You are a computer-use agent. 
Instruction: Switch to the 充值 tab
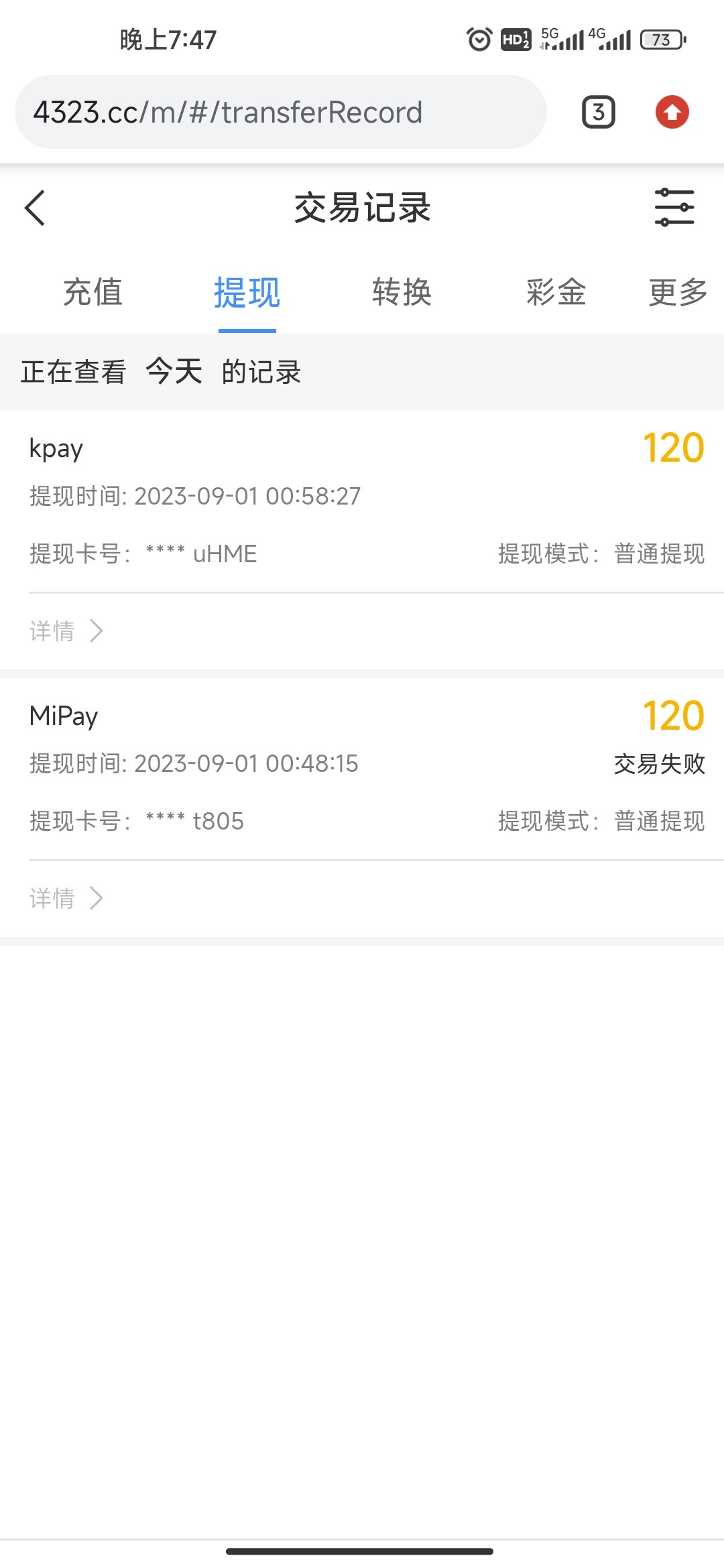tap(92, 293)
